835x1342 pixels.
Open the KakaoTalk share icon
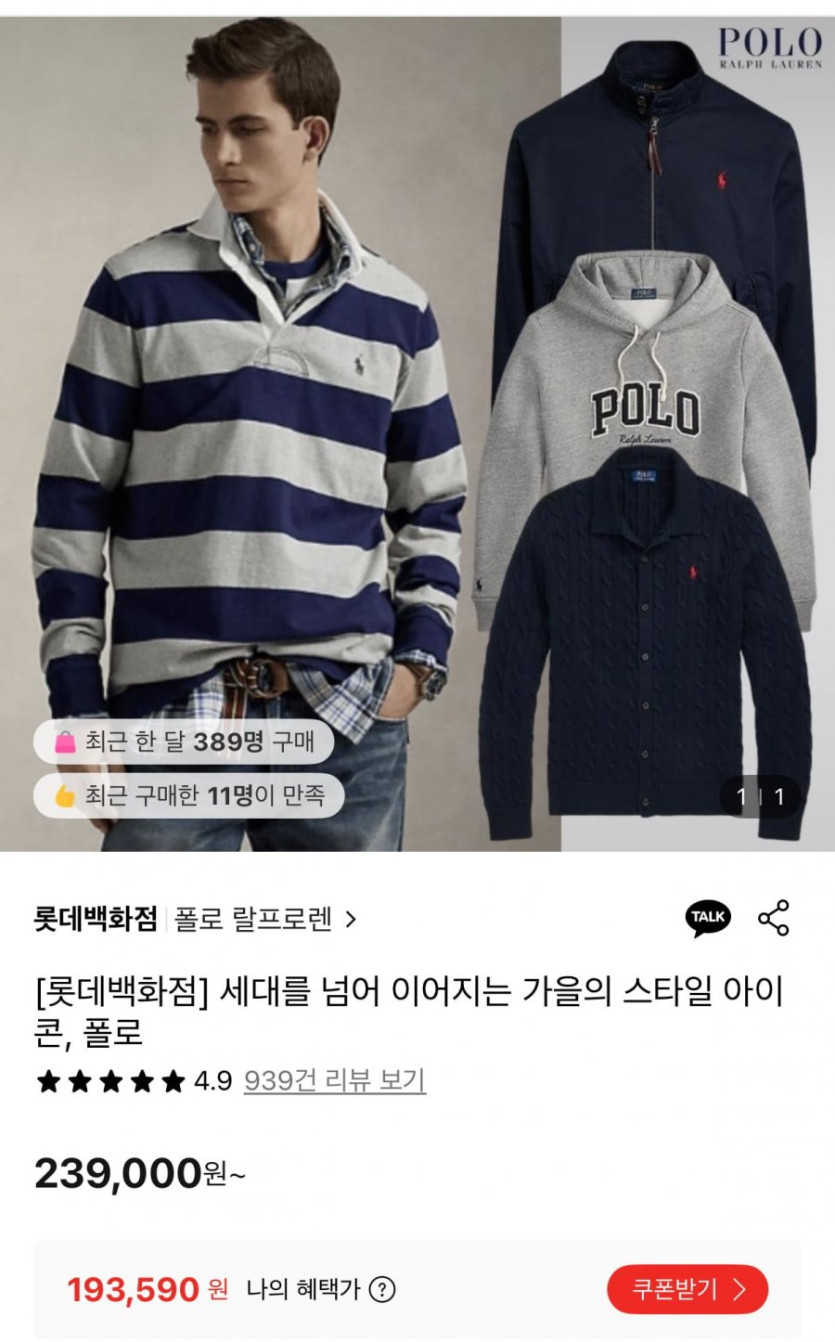[707, 918]
